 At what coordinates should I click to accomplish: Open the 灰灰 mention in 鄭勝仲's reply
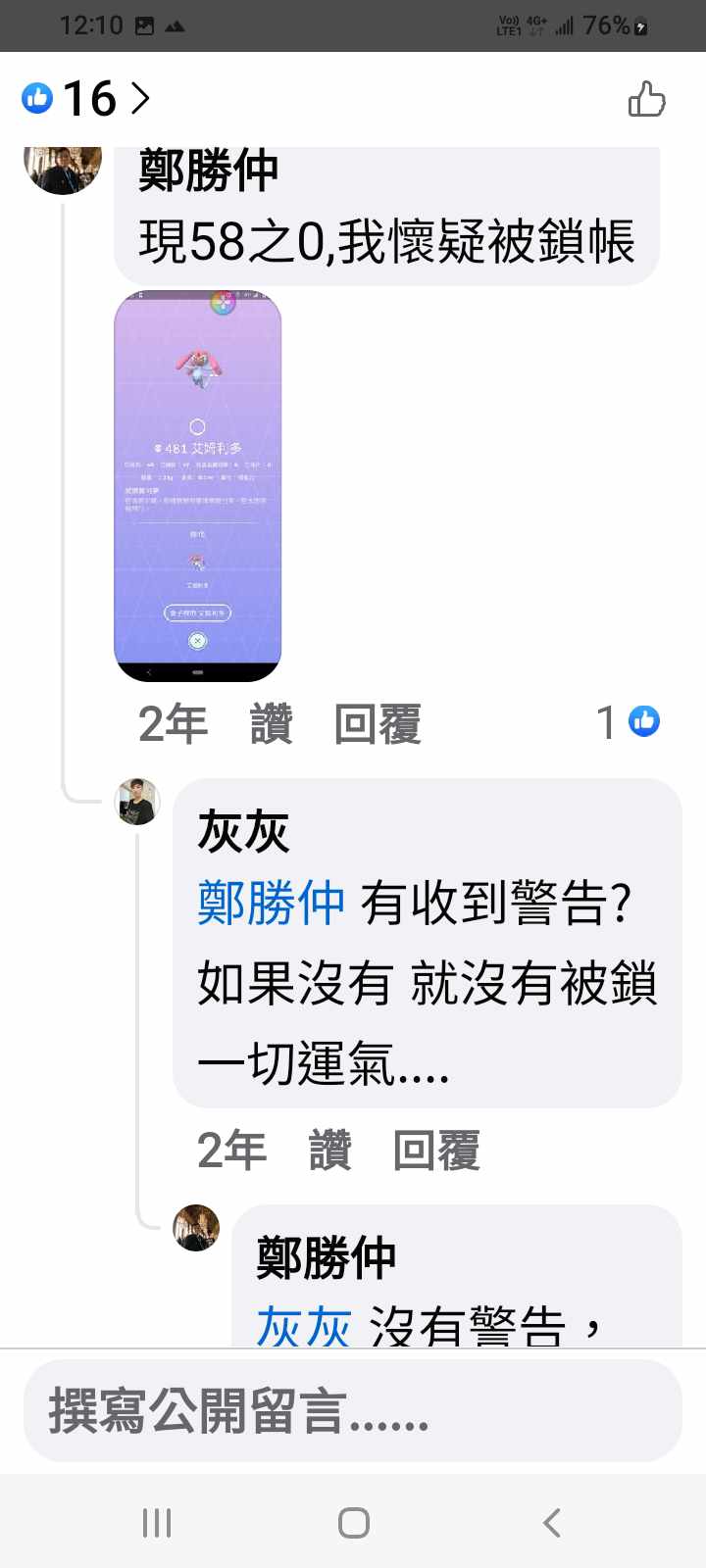[x=303, y=1326]
